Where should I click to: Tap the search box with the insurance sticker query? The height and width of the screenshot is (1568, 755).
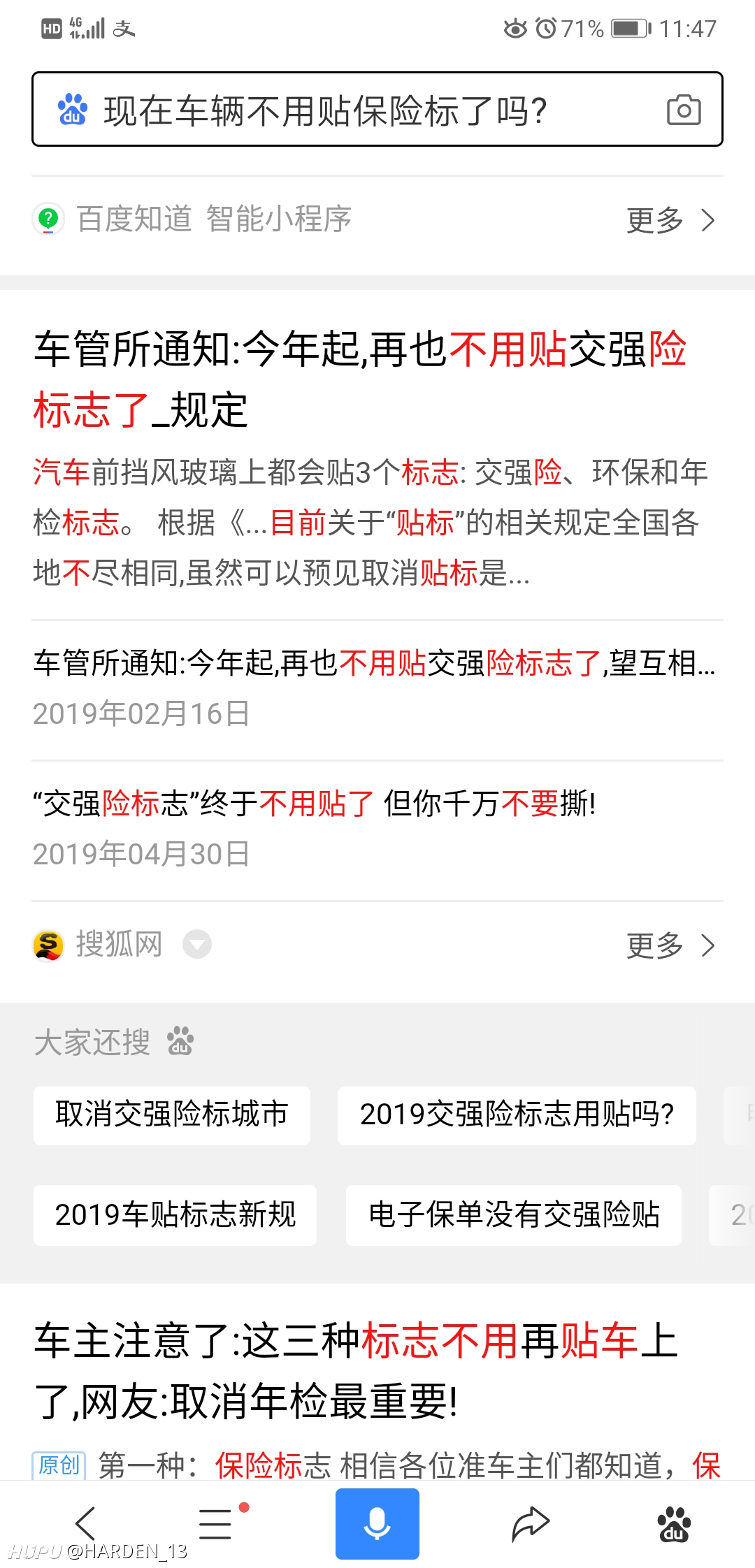tap(377, 109)
